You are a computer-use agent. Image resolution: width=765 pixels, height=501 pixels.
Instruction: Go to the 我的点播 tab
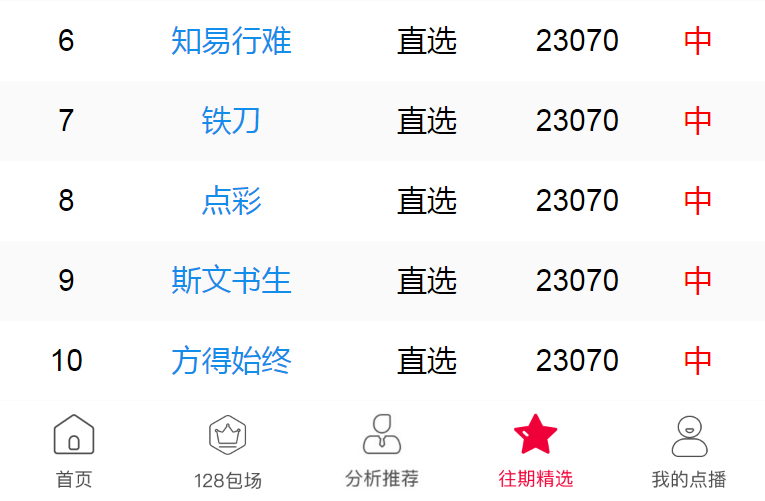pyautogui.click(x=688, y=450)
